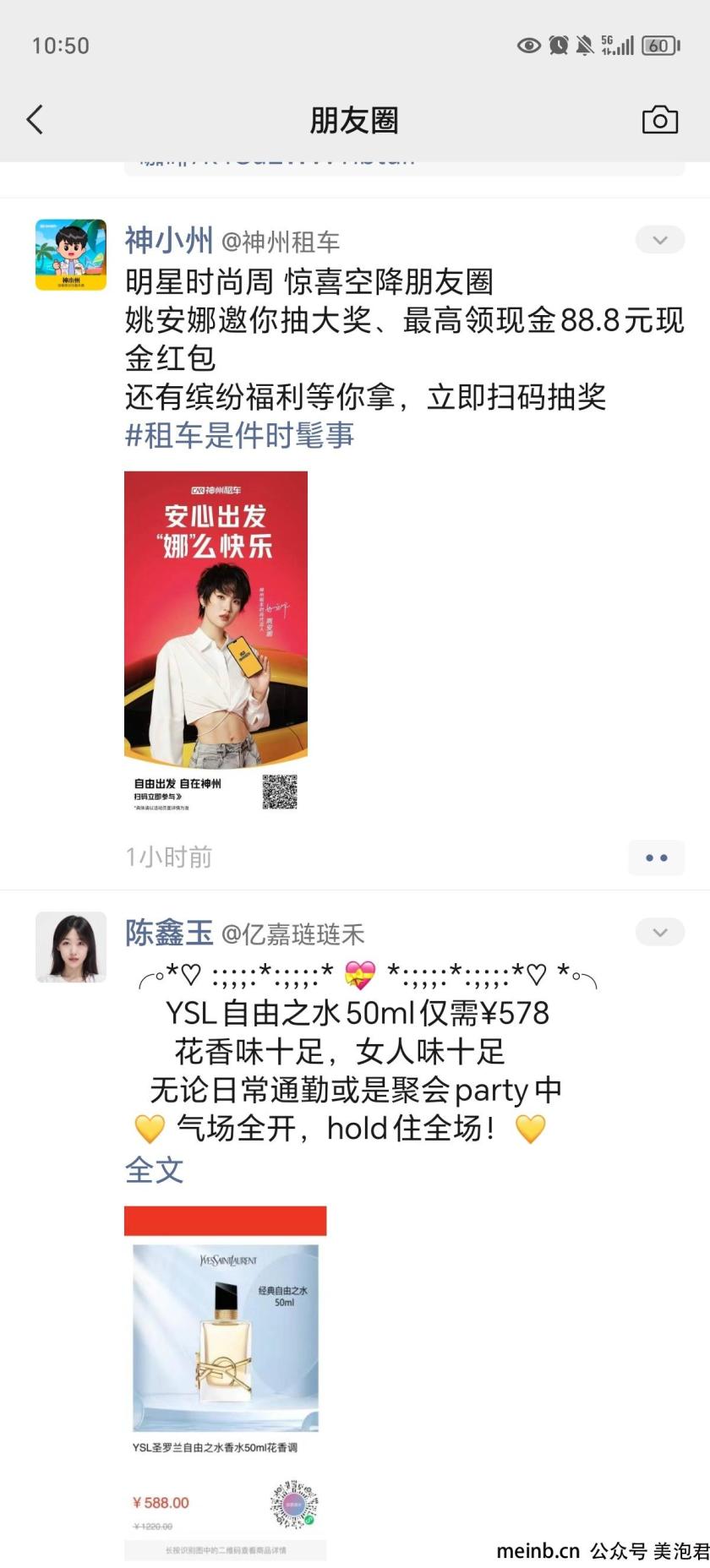Image resolution: width=710 pixels, height=1568 pixels.
Task: Open the camera to post a moment
Action: pyautogui.click(x=660, y=120)
